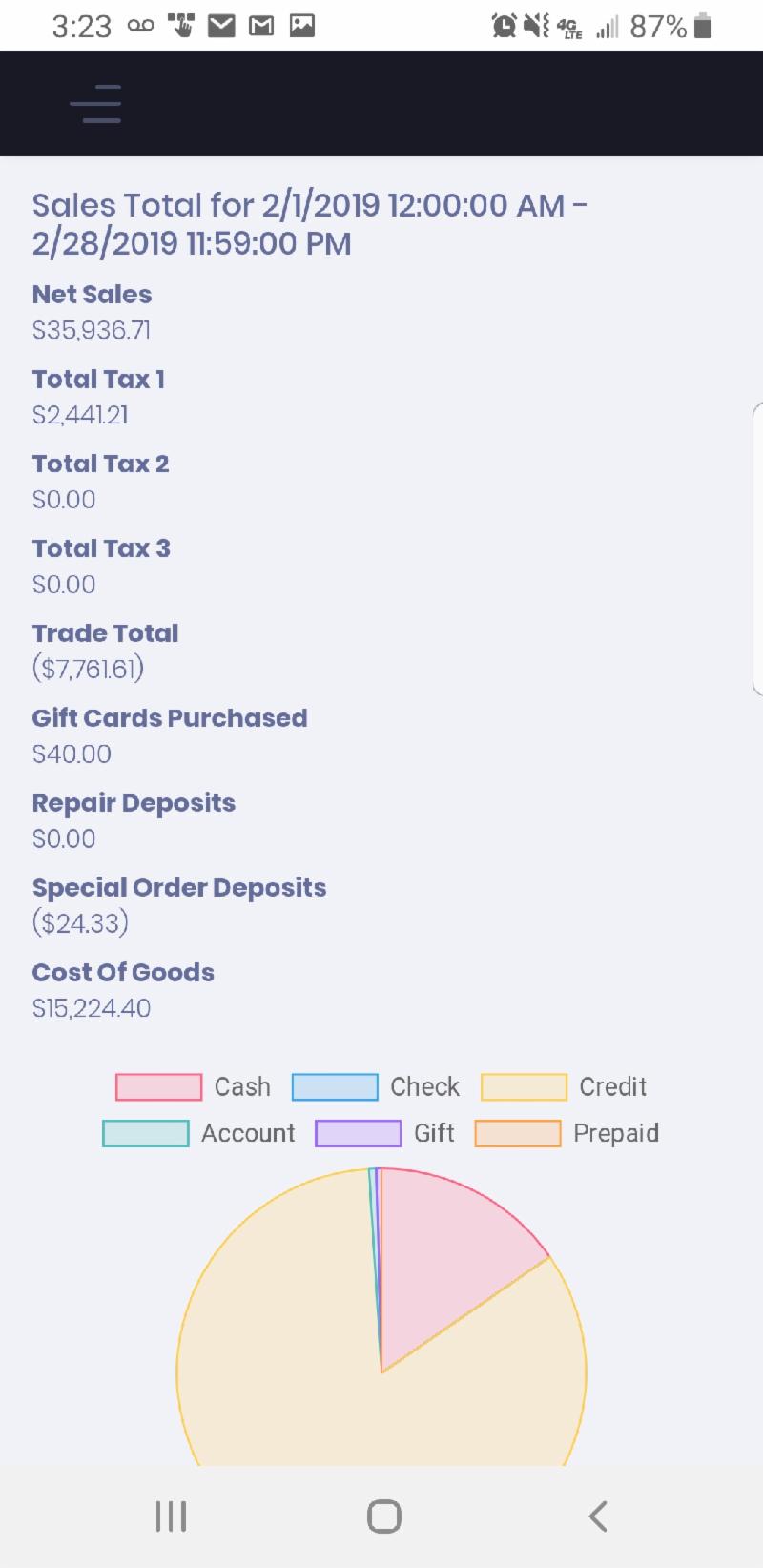Toggle the Account legend entry

[x=199, y=1133]
